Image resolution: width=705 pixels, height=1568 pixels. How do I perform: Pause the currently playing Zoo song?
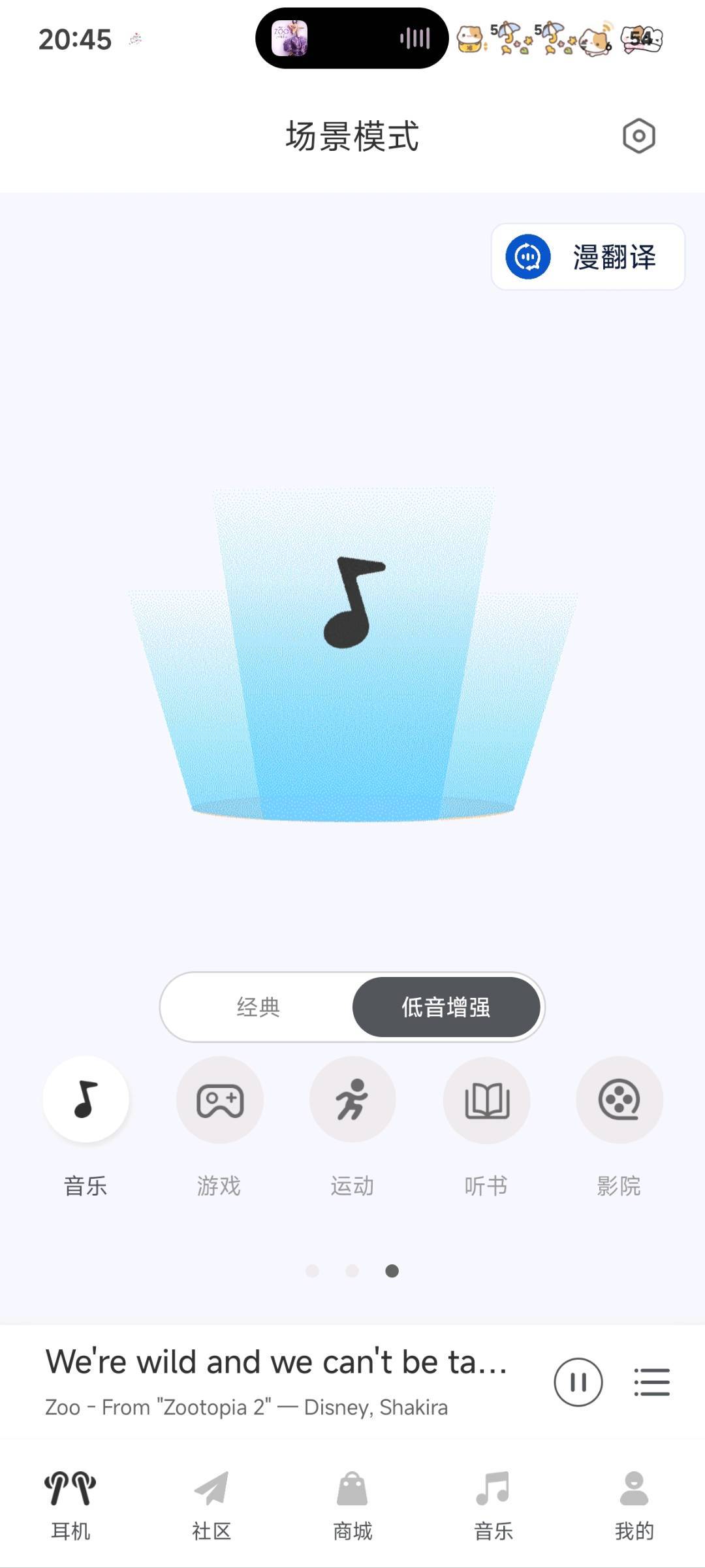578,1382
